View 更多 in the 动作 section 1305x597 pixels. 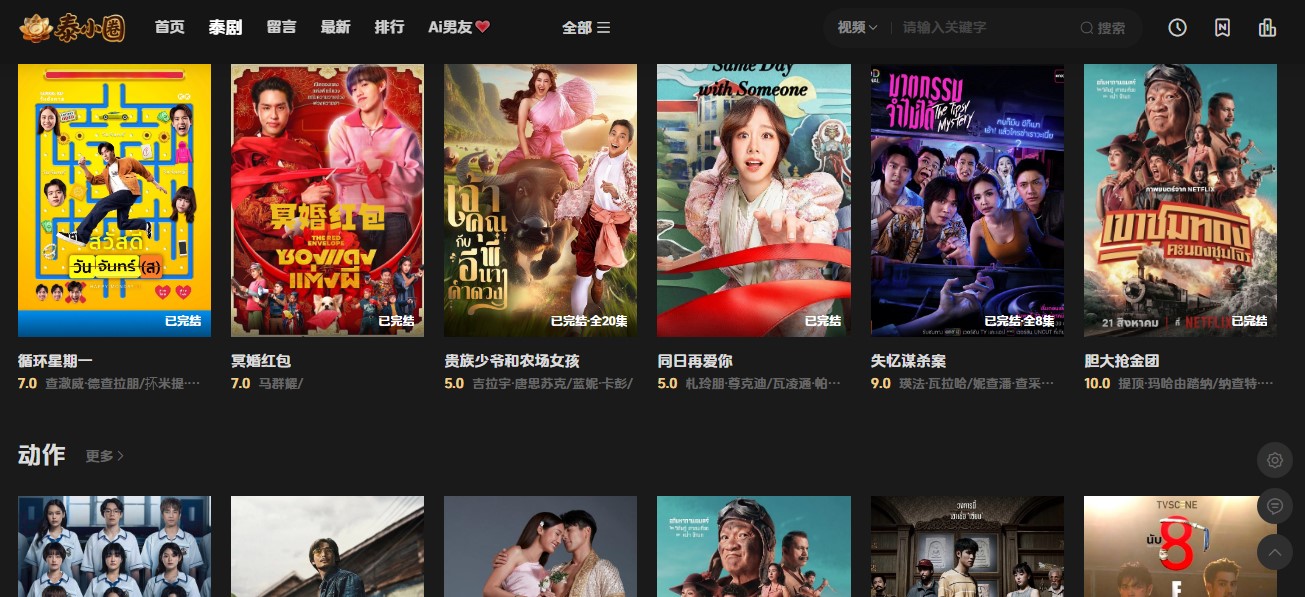(104, 456)
